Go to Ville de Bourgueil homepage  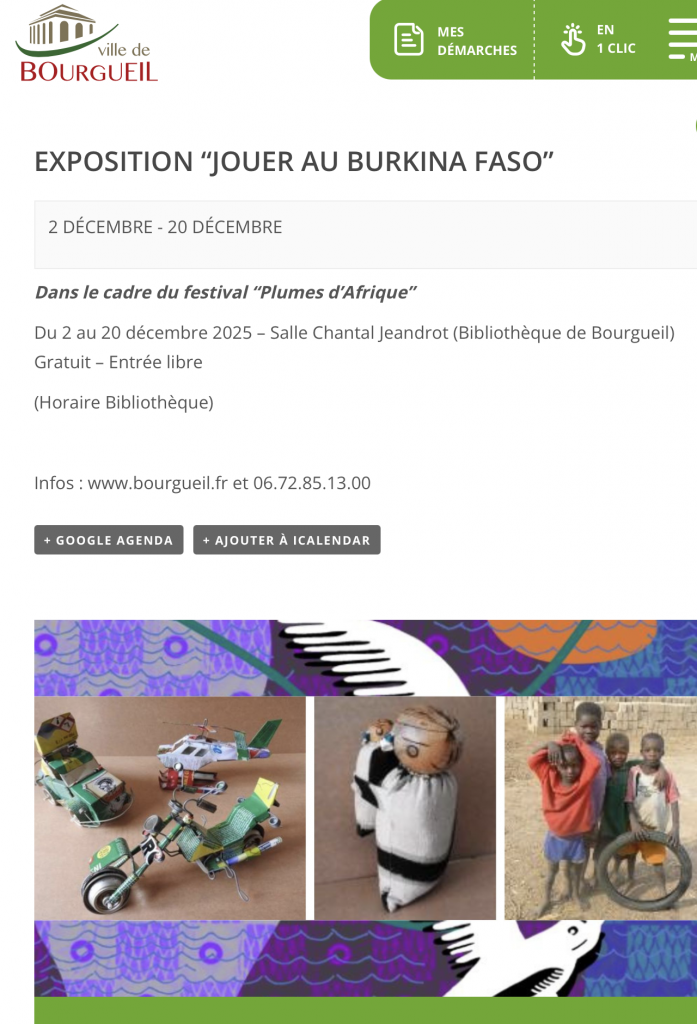coord(87,43)
